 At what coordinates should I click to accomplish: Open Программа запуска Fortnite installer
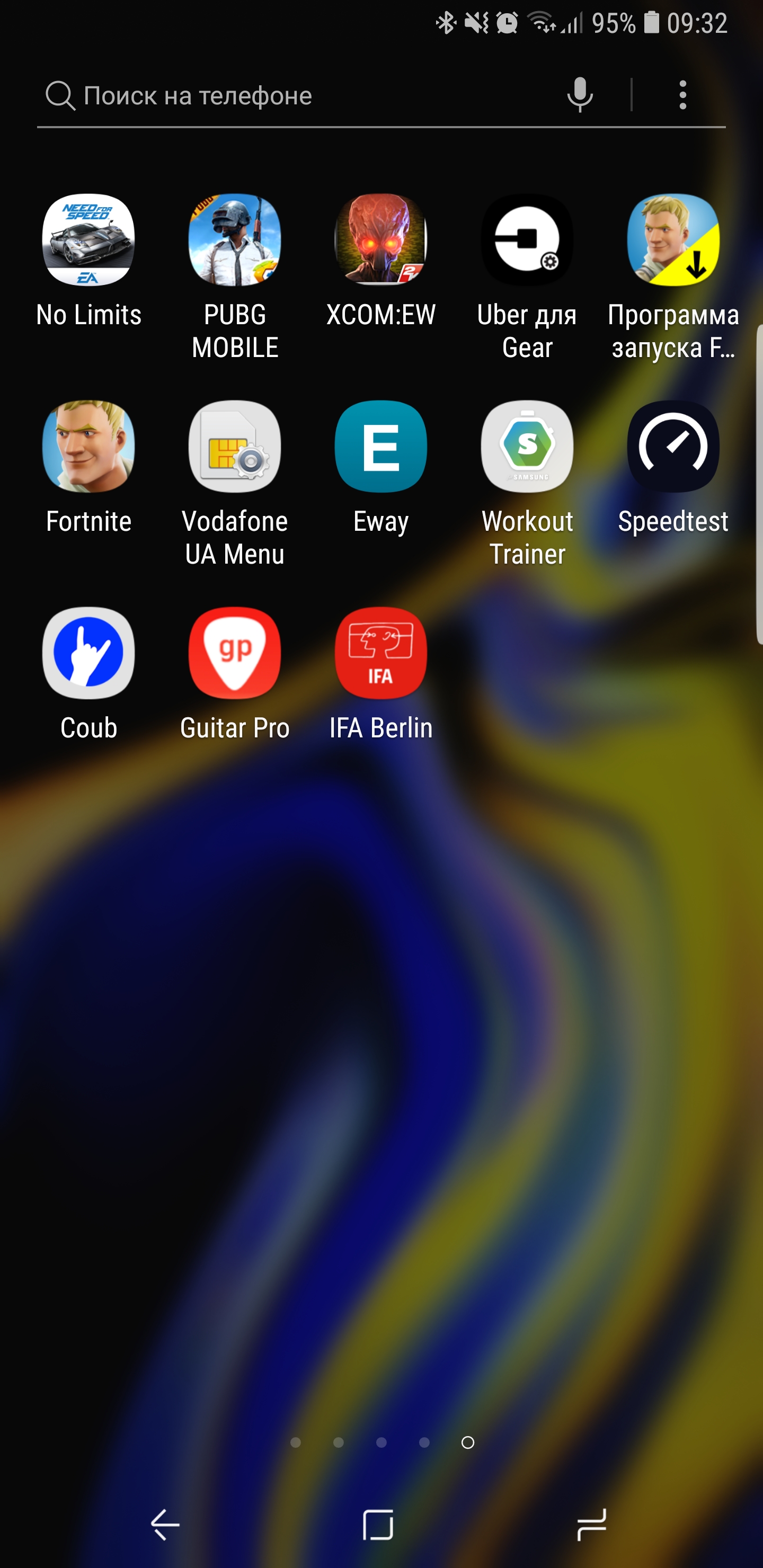pyautogui.click(x=673, y=240)
